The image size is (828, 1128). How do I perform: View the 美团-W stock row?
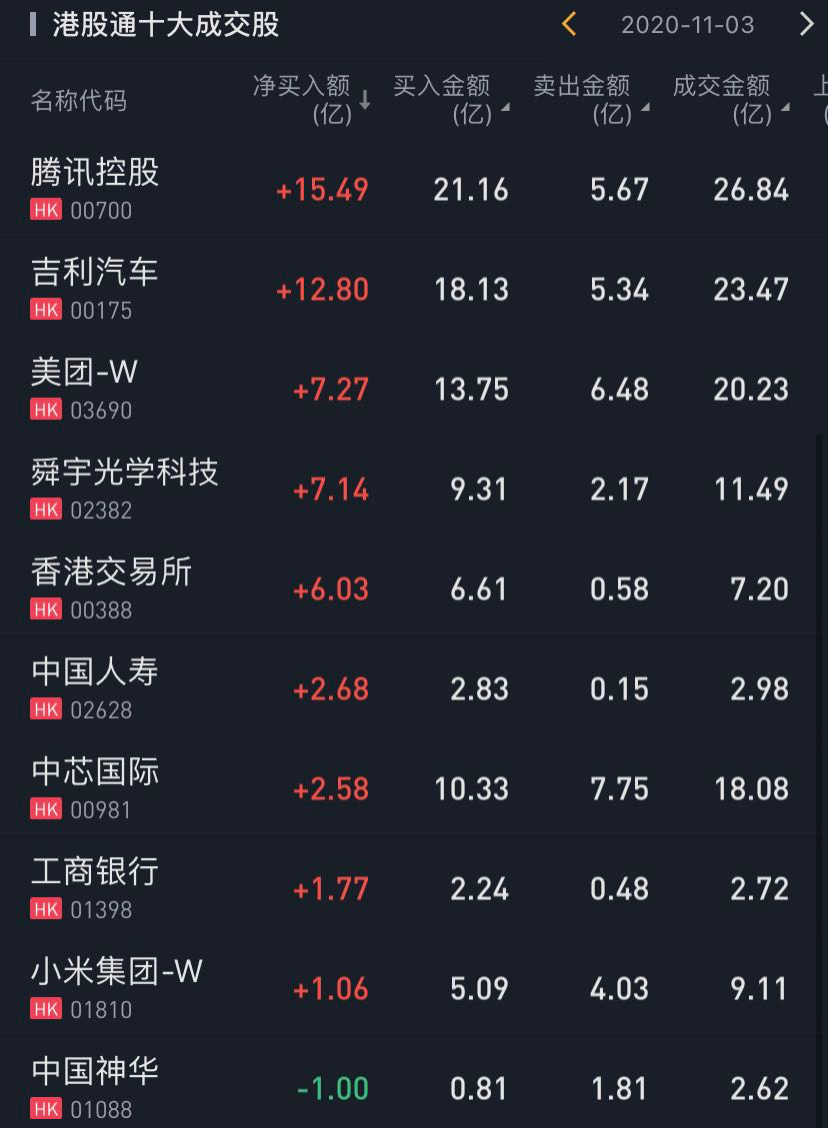tap(85, 387)
